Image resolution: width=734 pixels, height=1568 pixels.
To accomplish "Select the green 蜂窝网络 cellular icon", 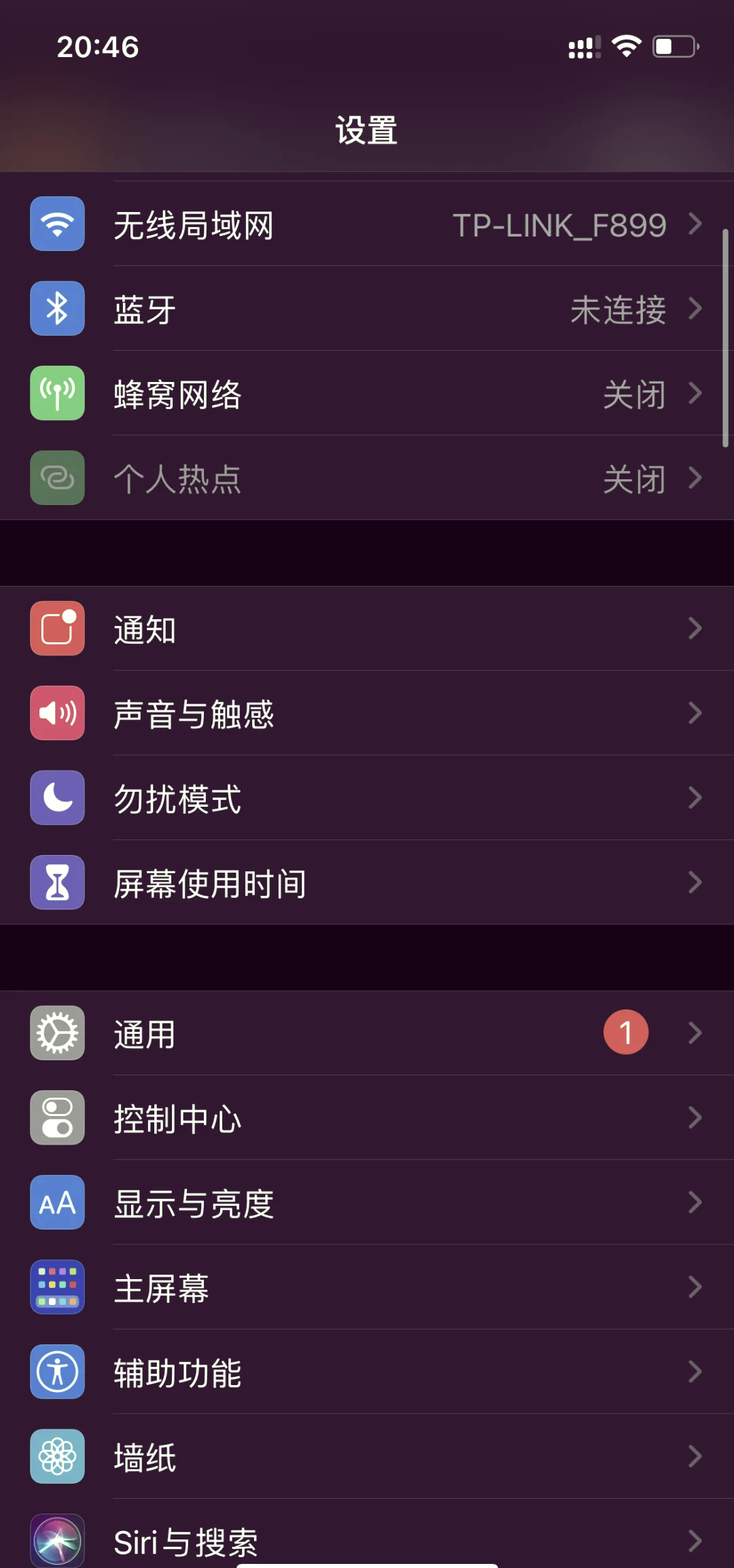I will point(57,393).
